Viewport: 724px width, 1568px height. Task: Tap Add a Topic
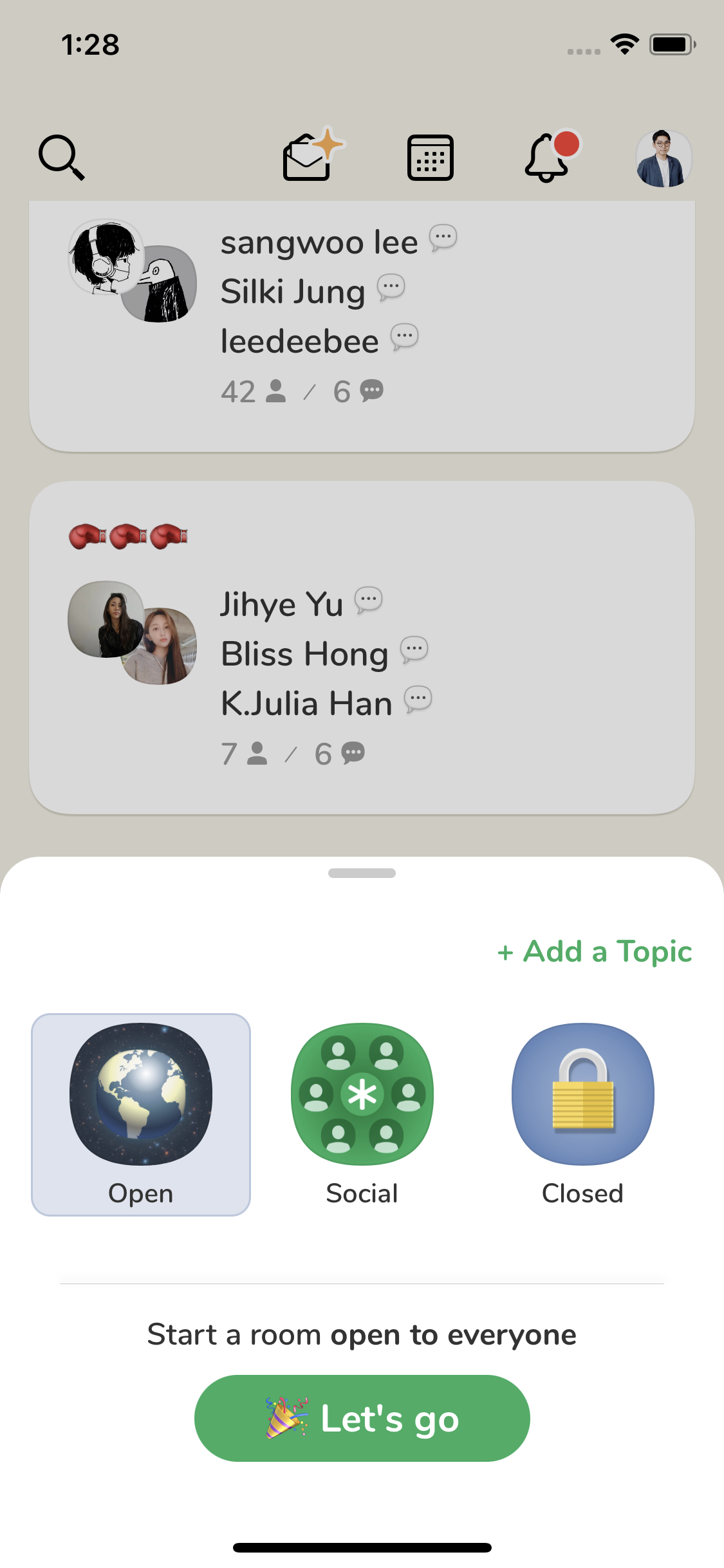pos(595,951)
